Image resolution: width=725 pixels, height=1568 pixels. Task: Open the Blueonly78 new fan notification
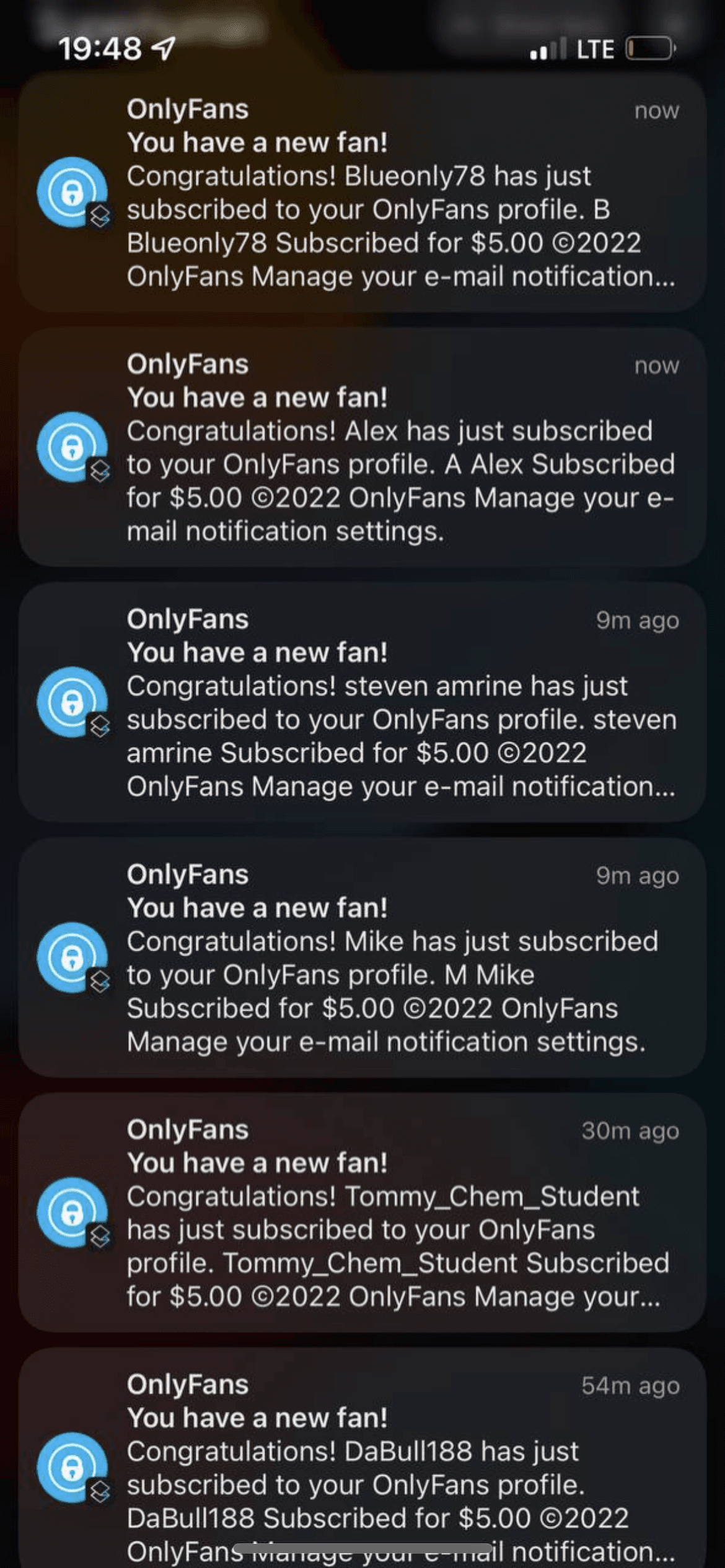click(362, 193)
